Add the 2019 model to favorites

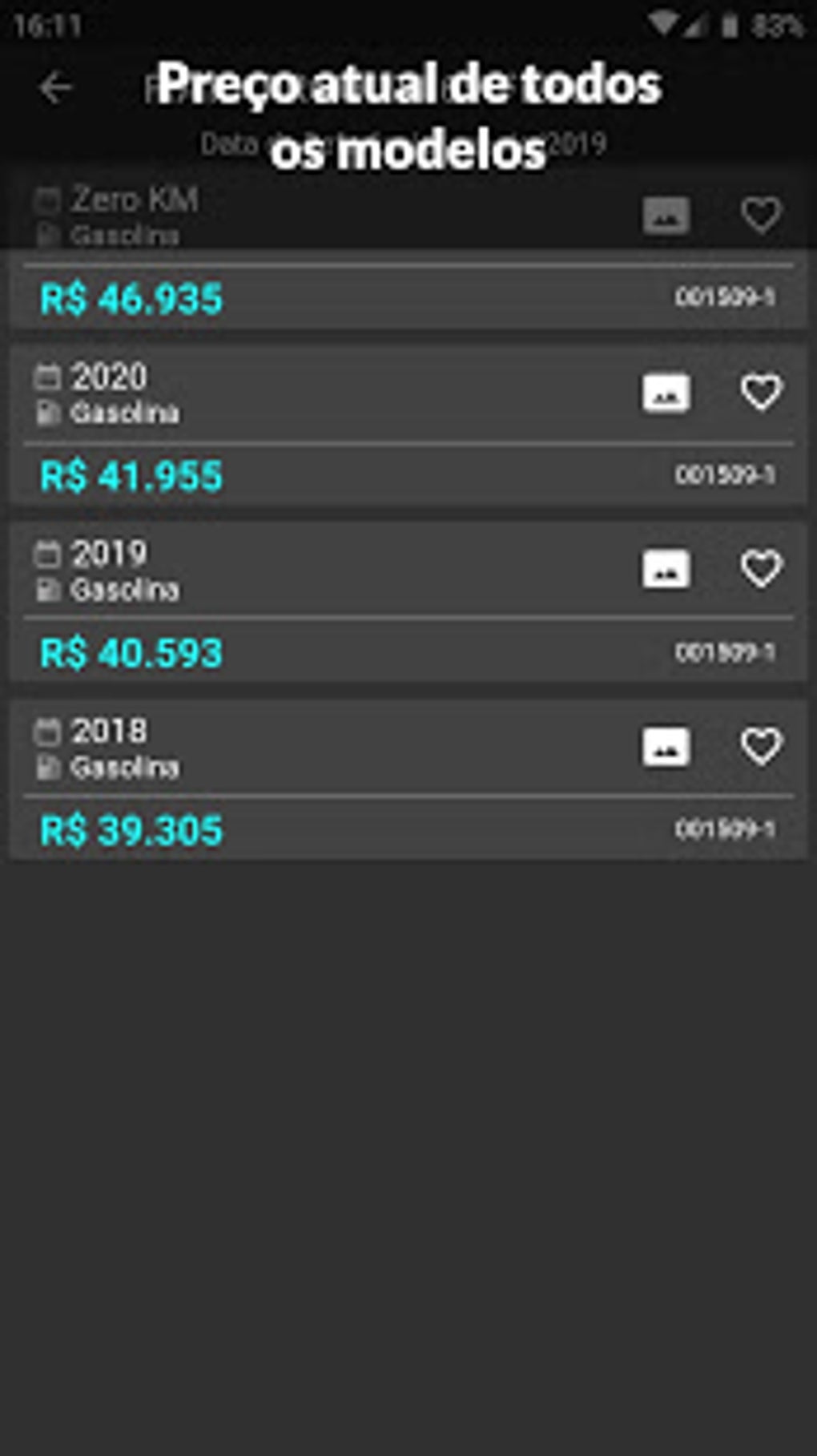click(x=760, y=569)
